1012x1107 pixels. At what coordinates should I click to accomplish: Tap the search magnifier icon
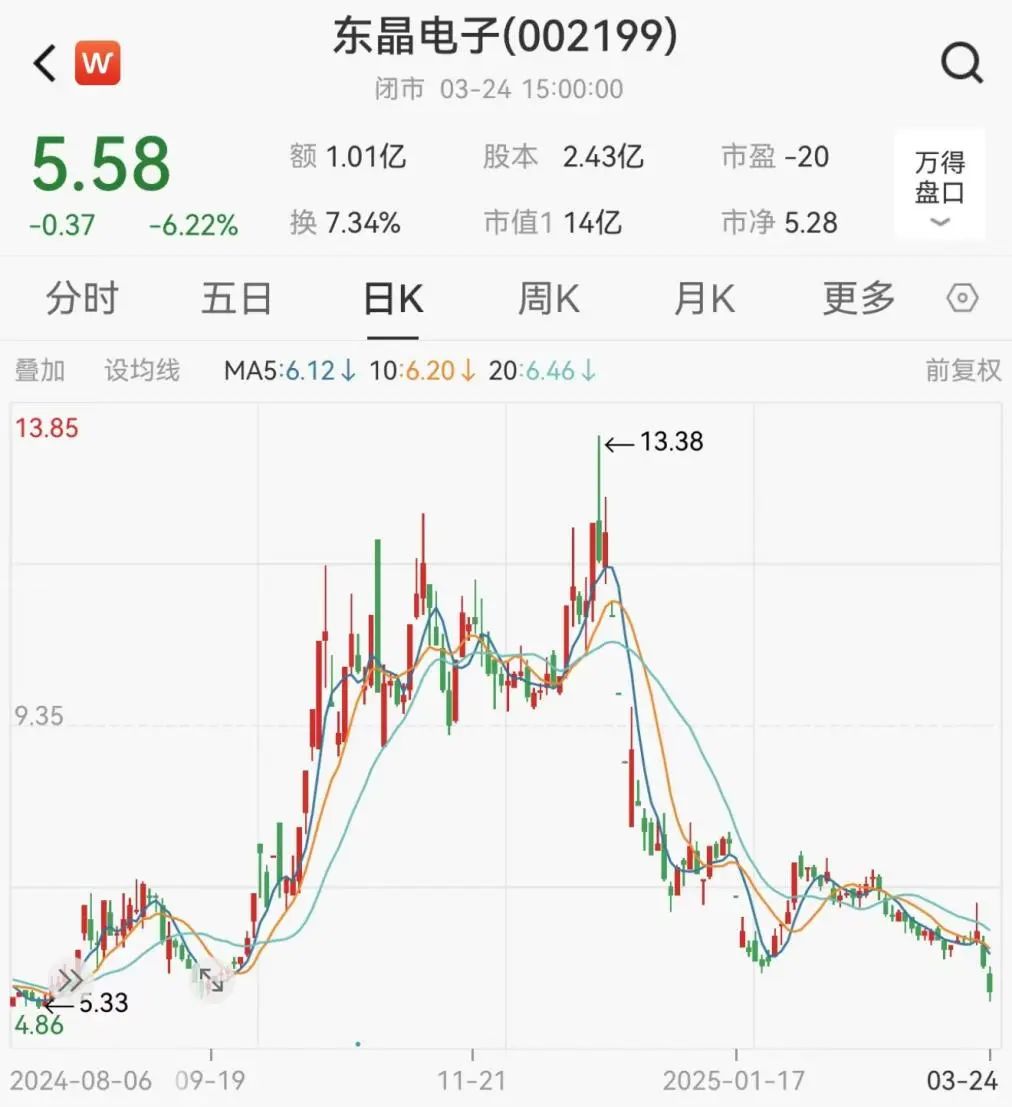click(961, 61)
